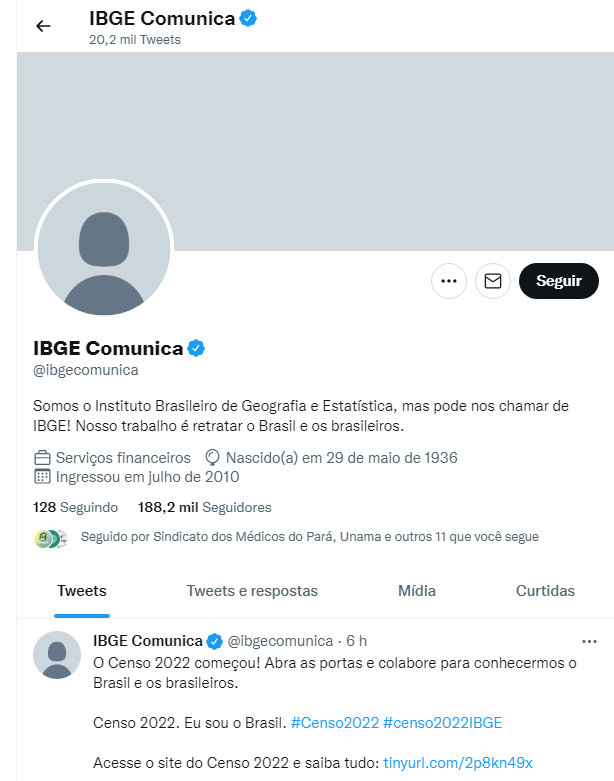Open the Censo 2022 começou tweet
614x781 pixels.
(x=335, y=673)
